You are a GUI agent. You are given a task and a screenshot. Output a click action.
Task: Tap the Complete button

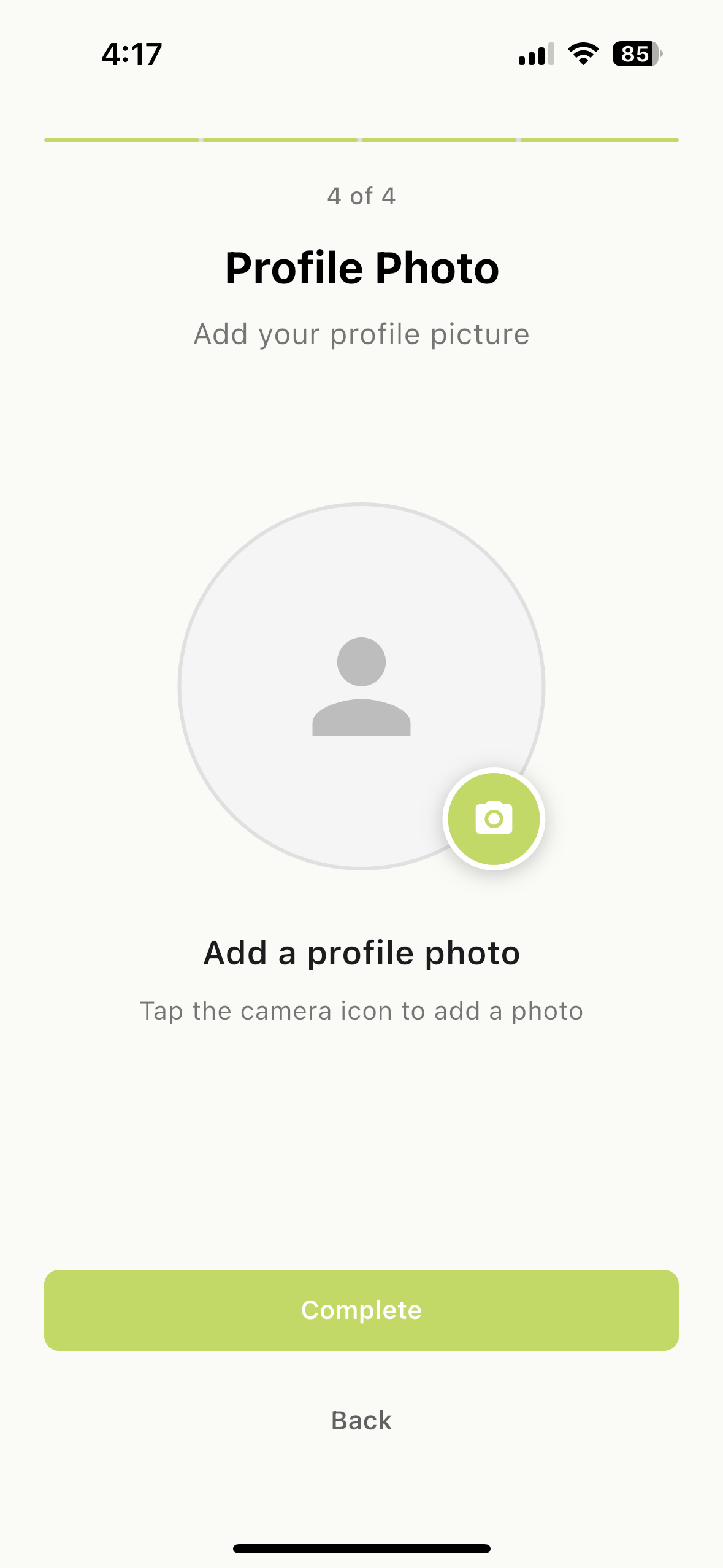tap(361, 1310)
